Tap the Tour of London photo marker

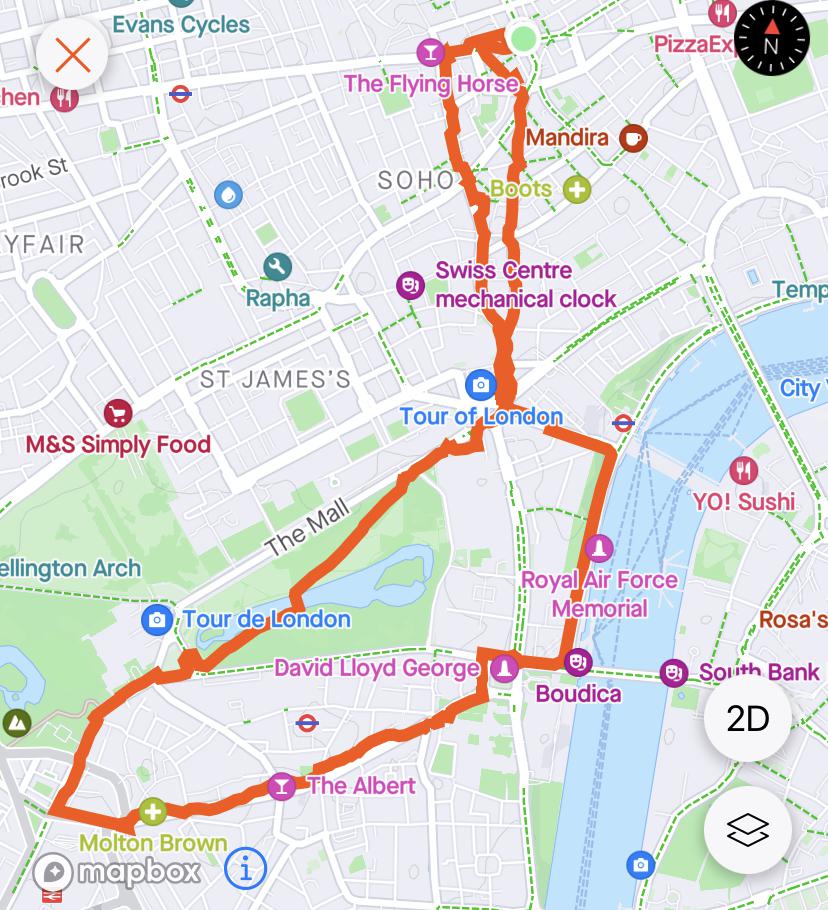tap(481, 385)
